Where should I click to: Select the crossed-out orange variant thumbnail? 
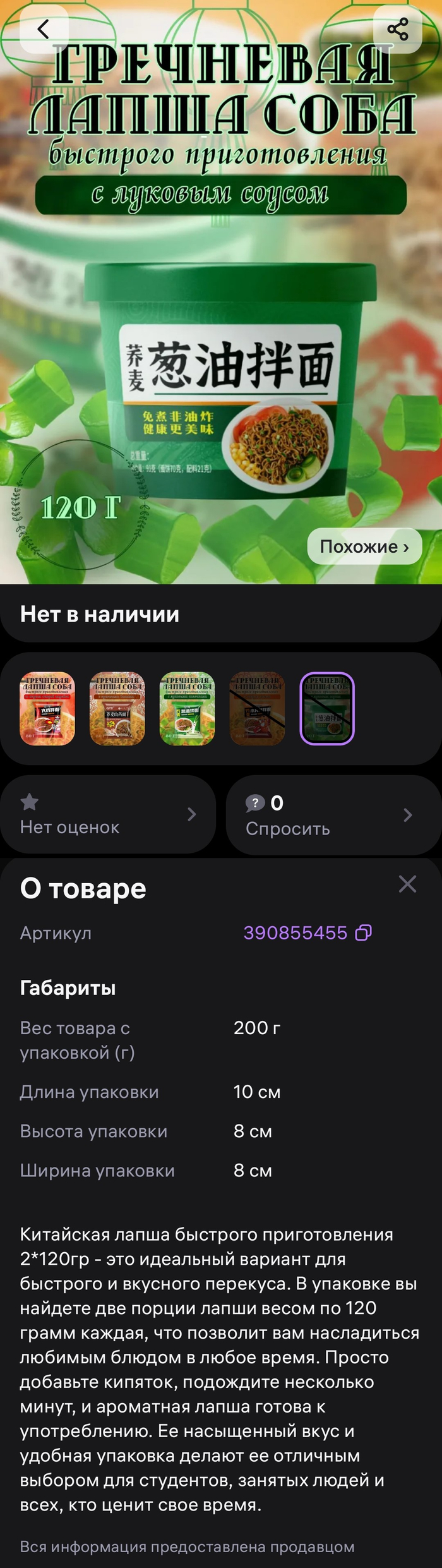click(257, 708)
